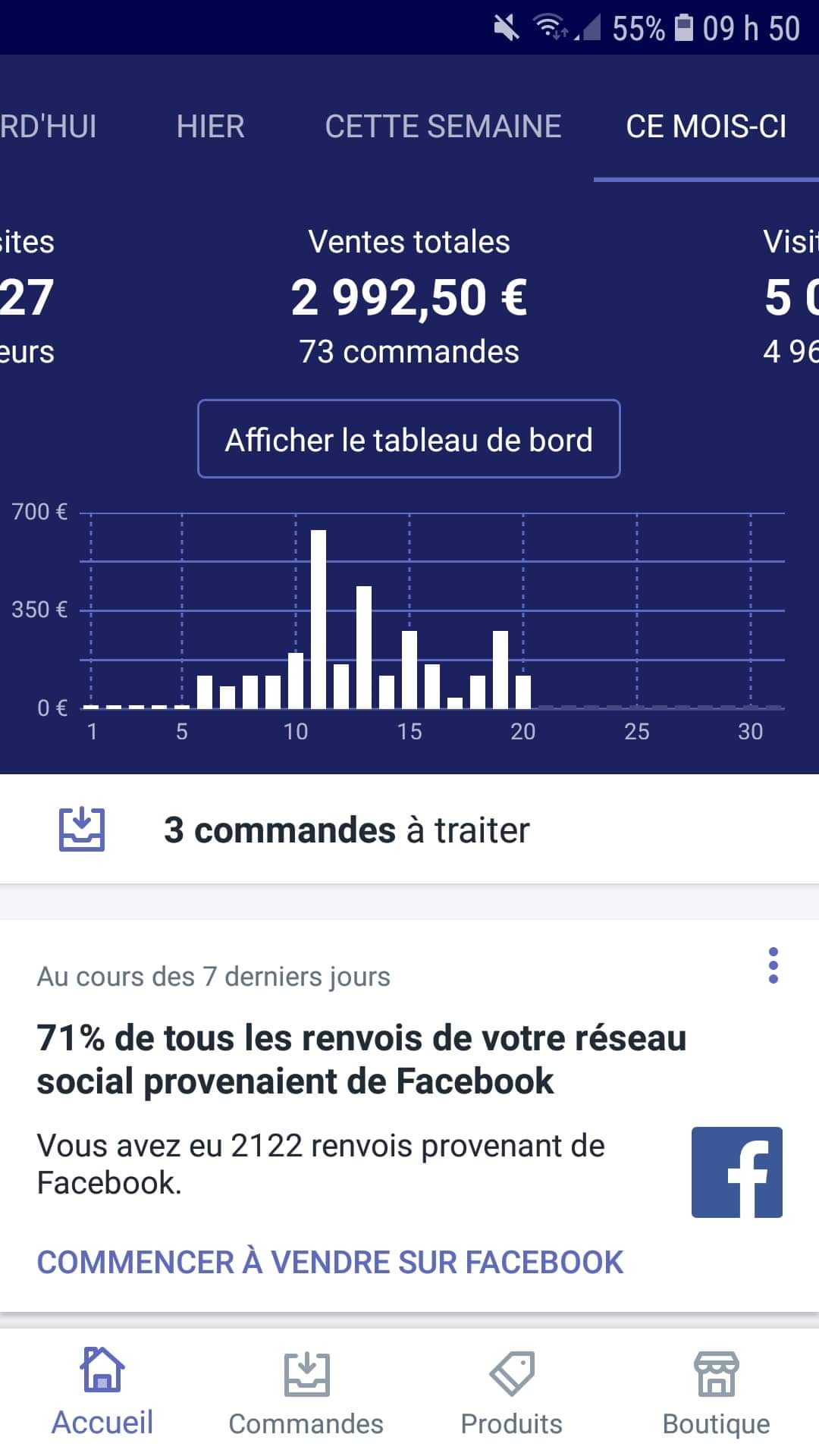
Task: Select the CE MOIS-CI tab
Action: (706, 127)
